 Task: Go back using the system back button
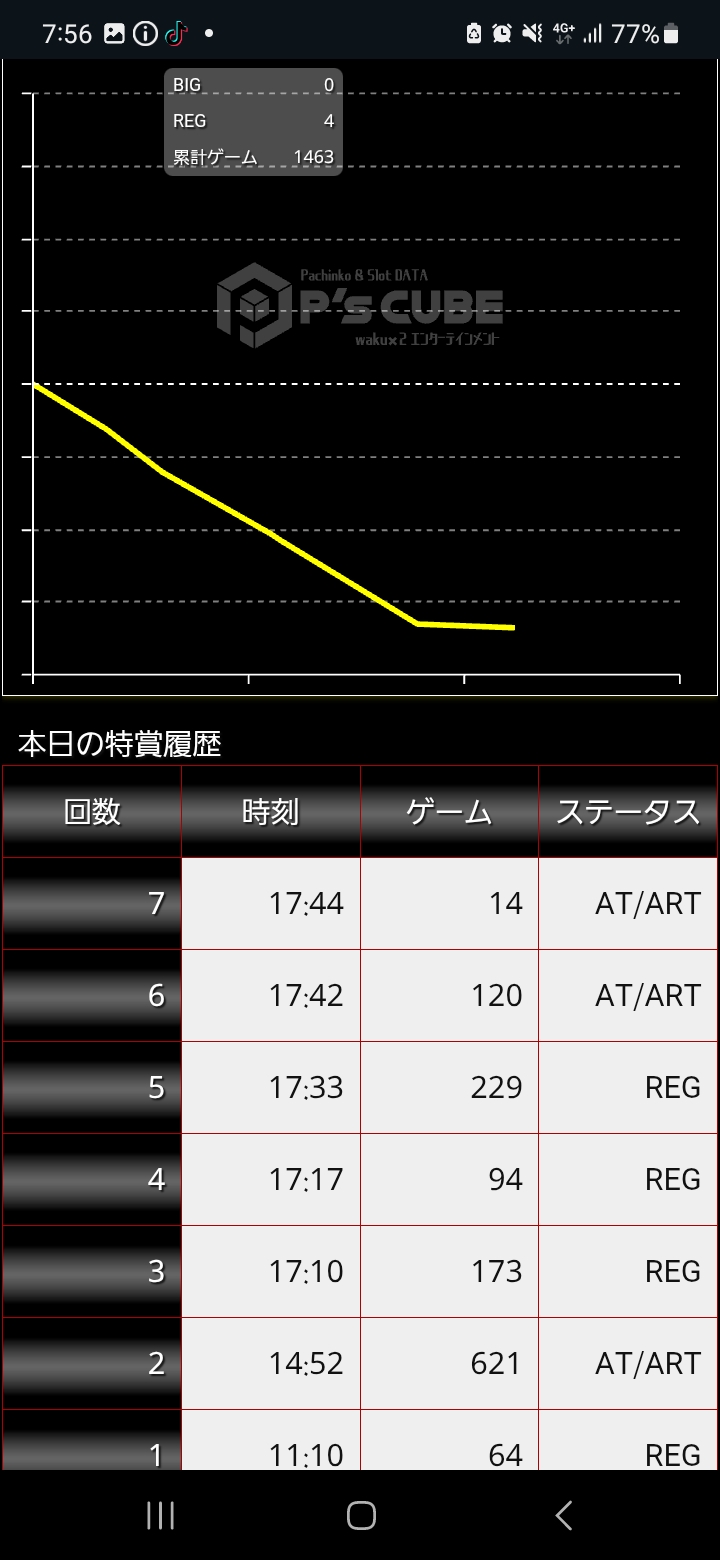coord(564,1516)
